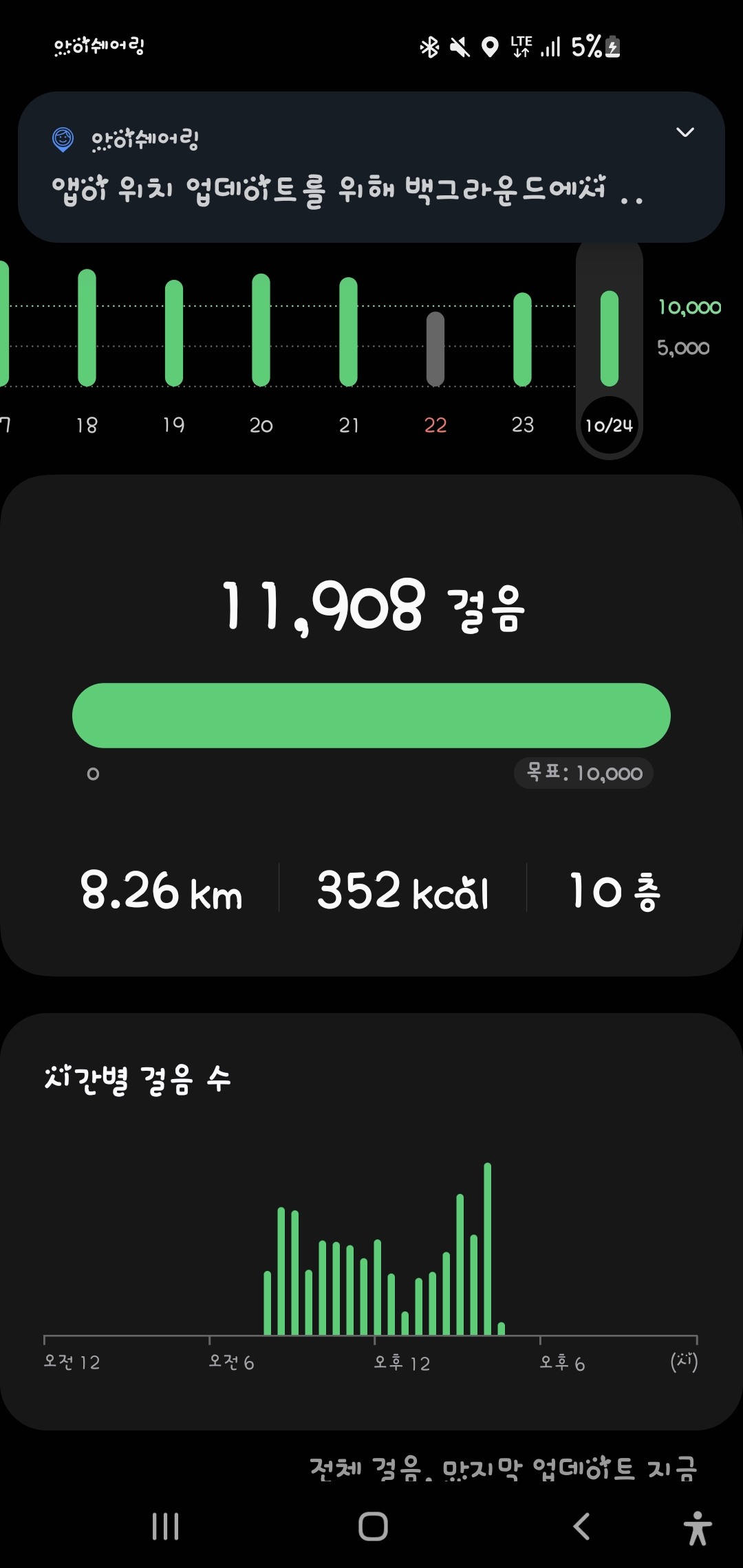This screenshot has width=743, height=1568.
Task: Open the recent apps view
Action: 165,1527
